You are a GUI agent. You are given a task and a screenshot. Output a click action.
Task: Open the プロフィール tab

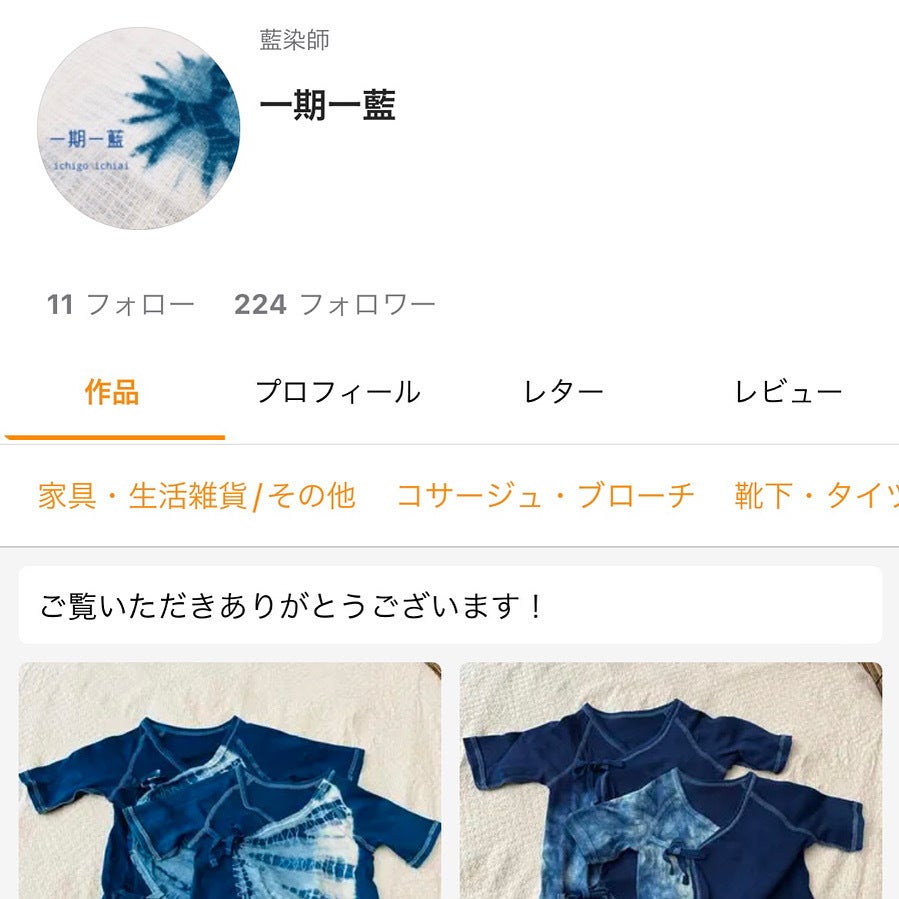(338, 392)
